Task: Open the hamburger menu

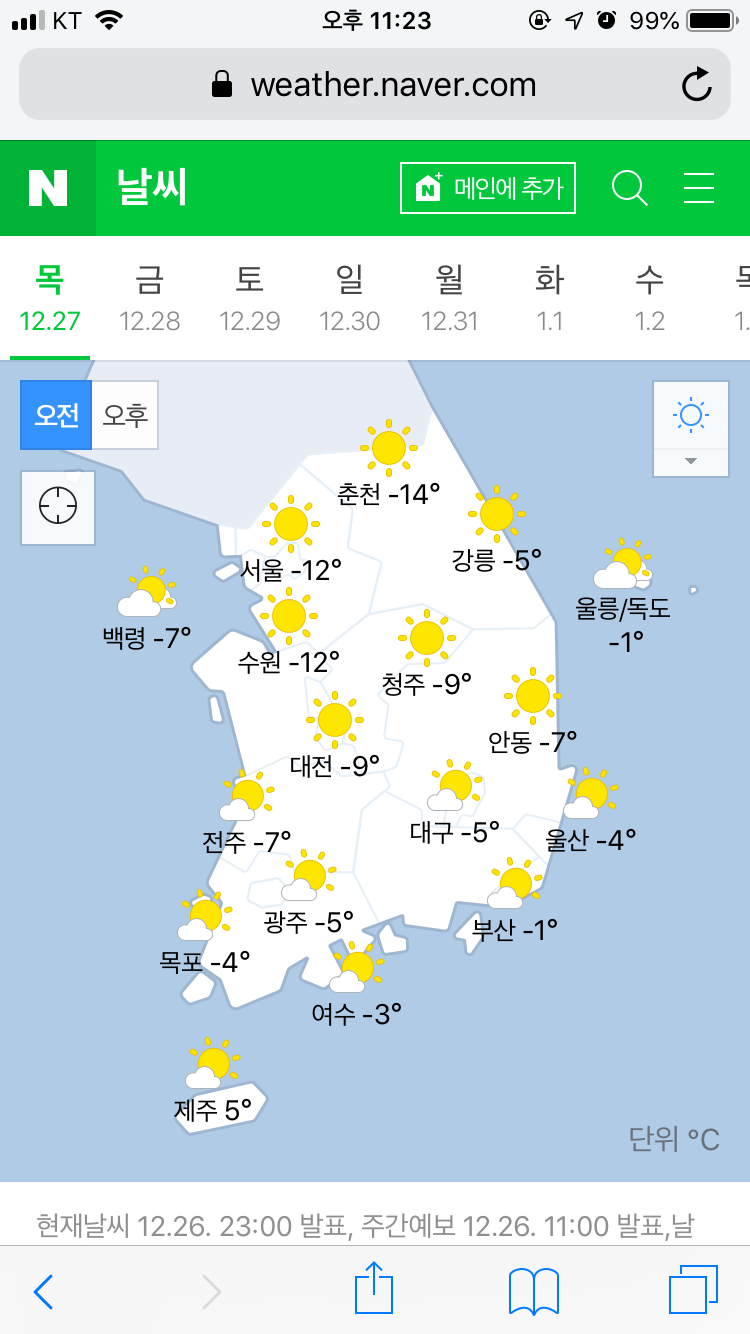Action: coord(698,188)
